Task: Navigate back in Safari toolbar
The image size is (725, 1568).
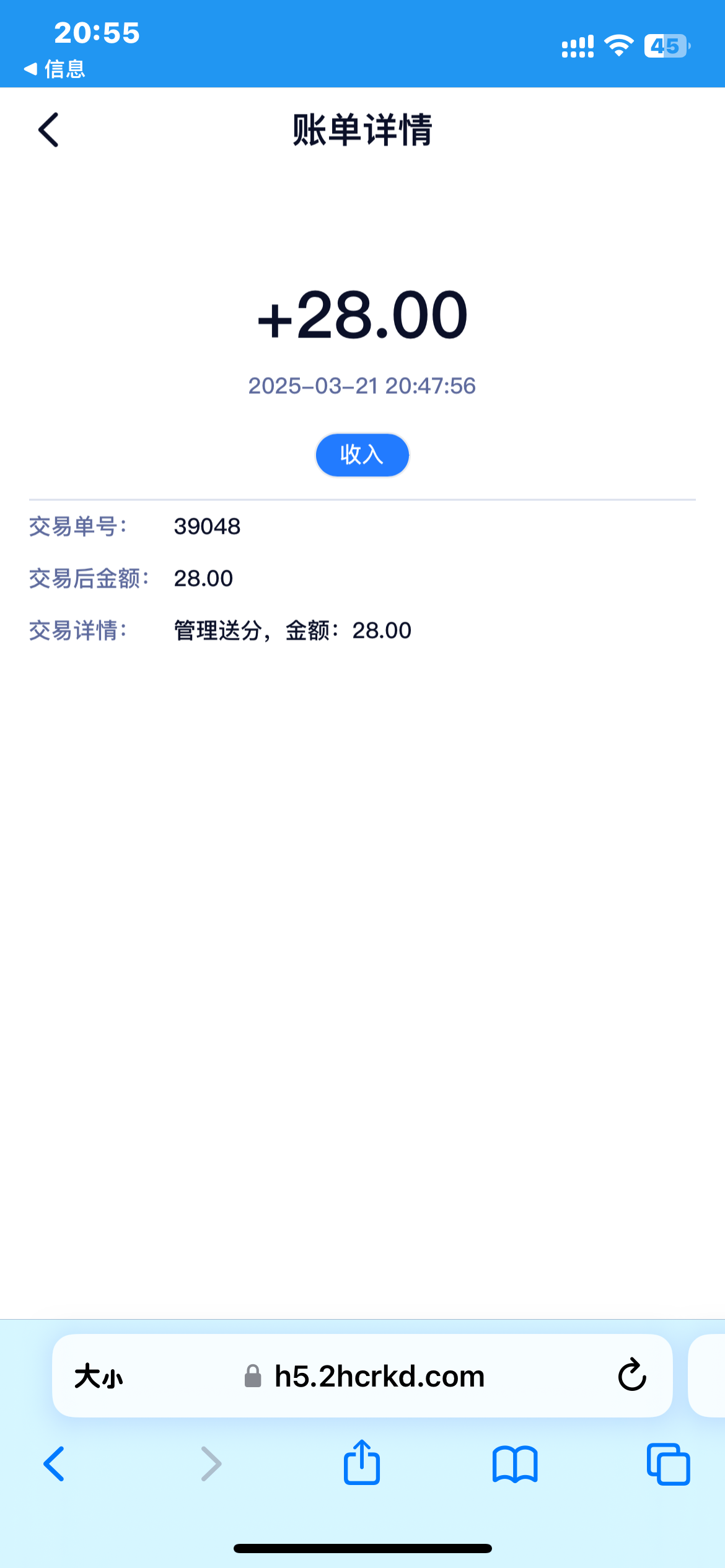Action: point(54,1464)
